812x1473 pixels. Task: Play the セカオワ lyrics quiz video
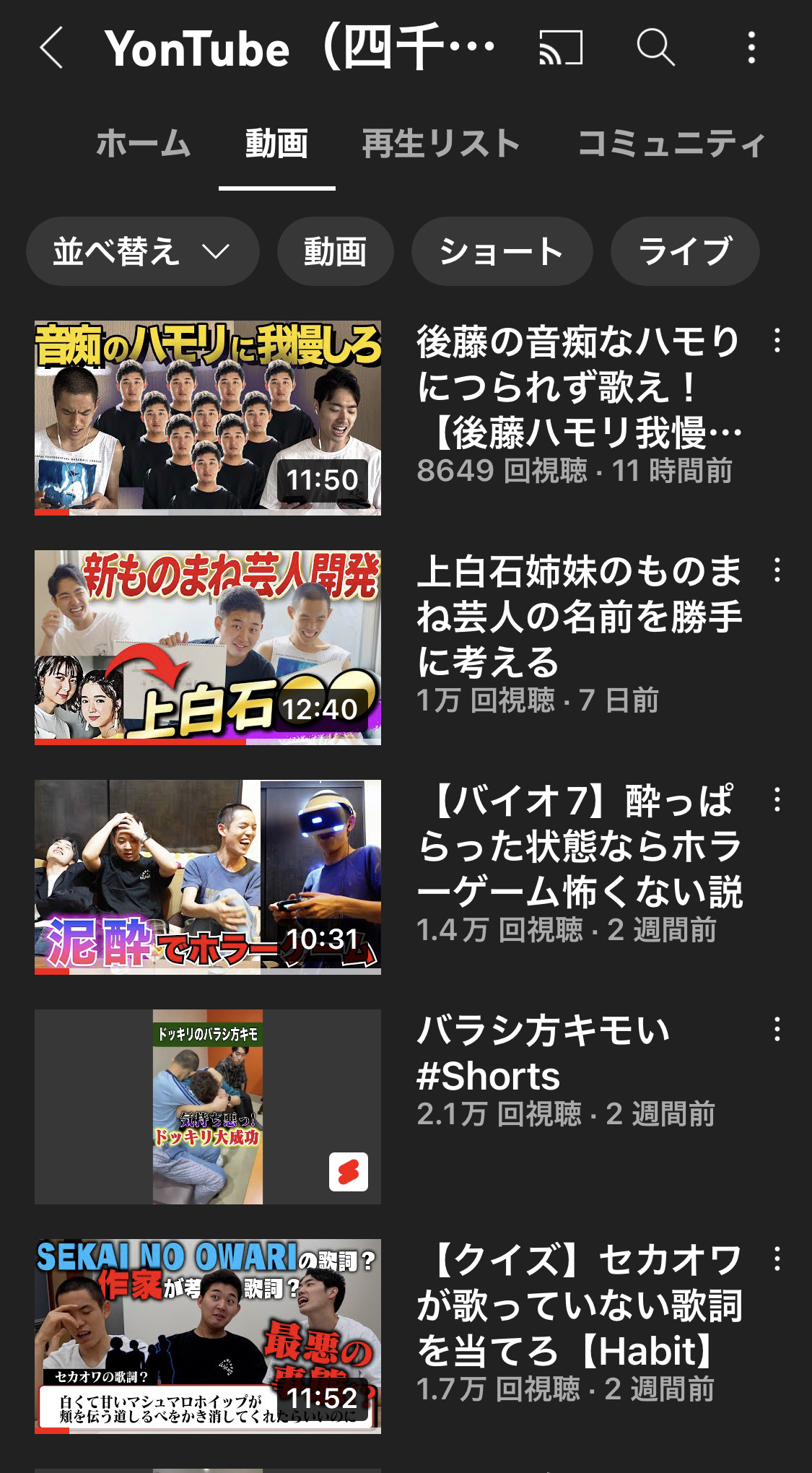(208, 1336)
